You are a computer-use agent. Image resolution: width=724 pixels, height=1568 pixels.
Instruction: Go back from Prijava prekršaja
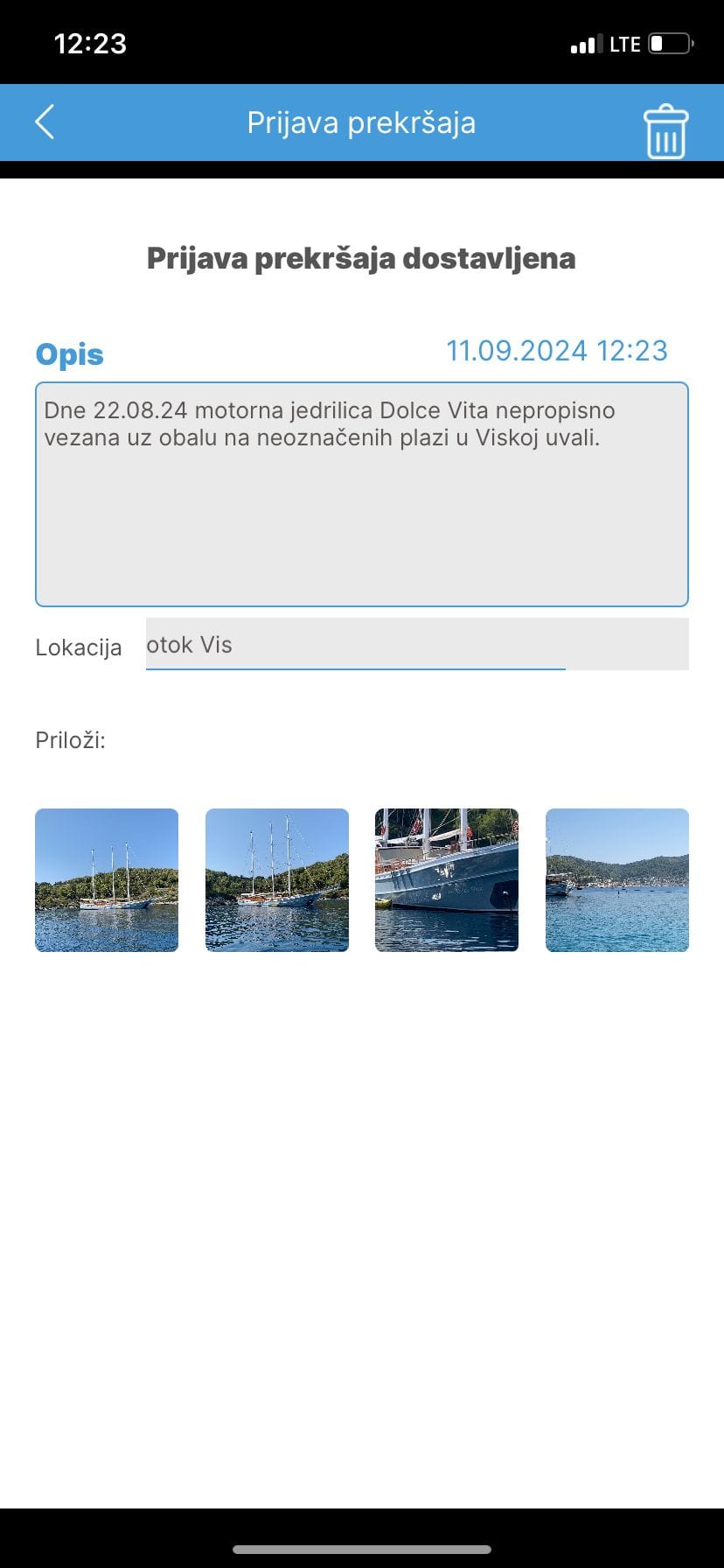(45, 122)
